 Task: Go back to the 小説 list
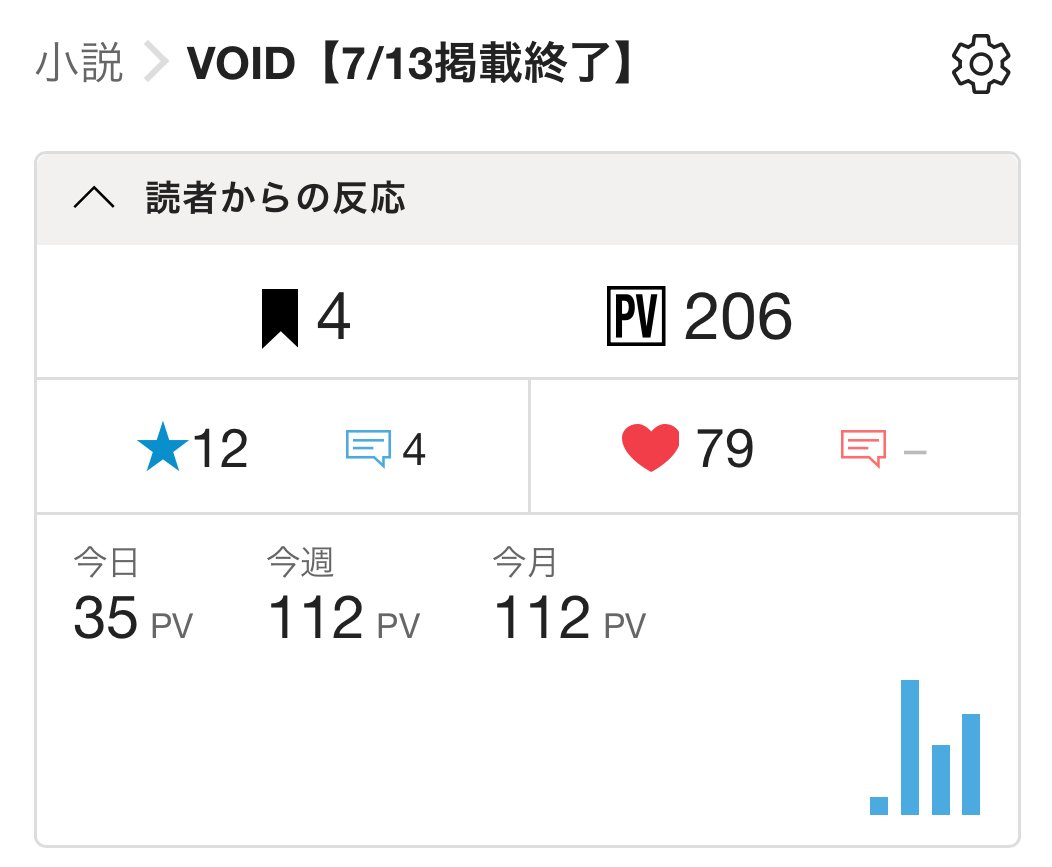[79, 65]
